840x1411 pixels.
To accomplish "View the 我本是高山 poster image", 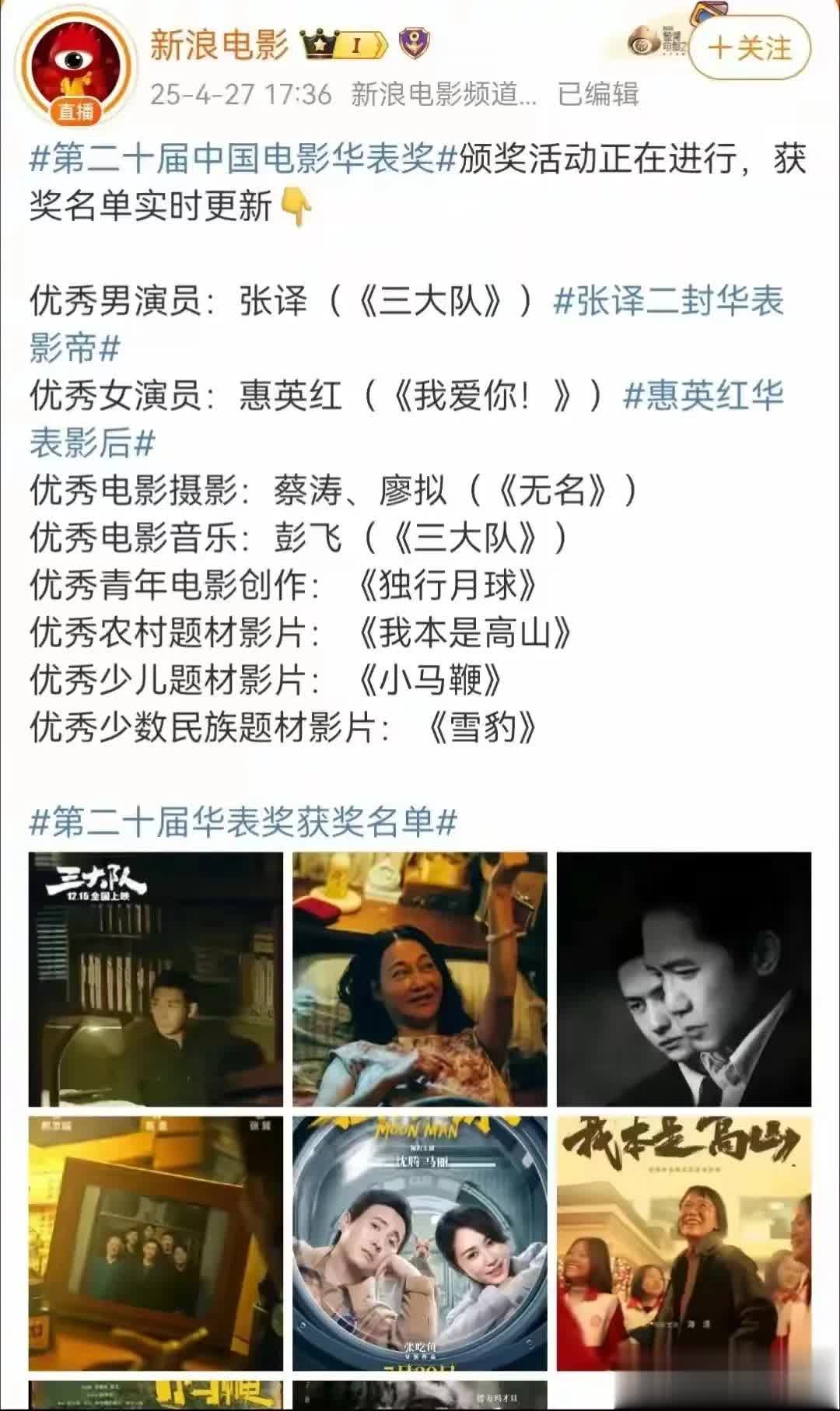I will 683,1243.
